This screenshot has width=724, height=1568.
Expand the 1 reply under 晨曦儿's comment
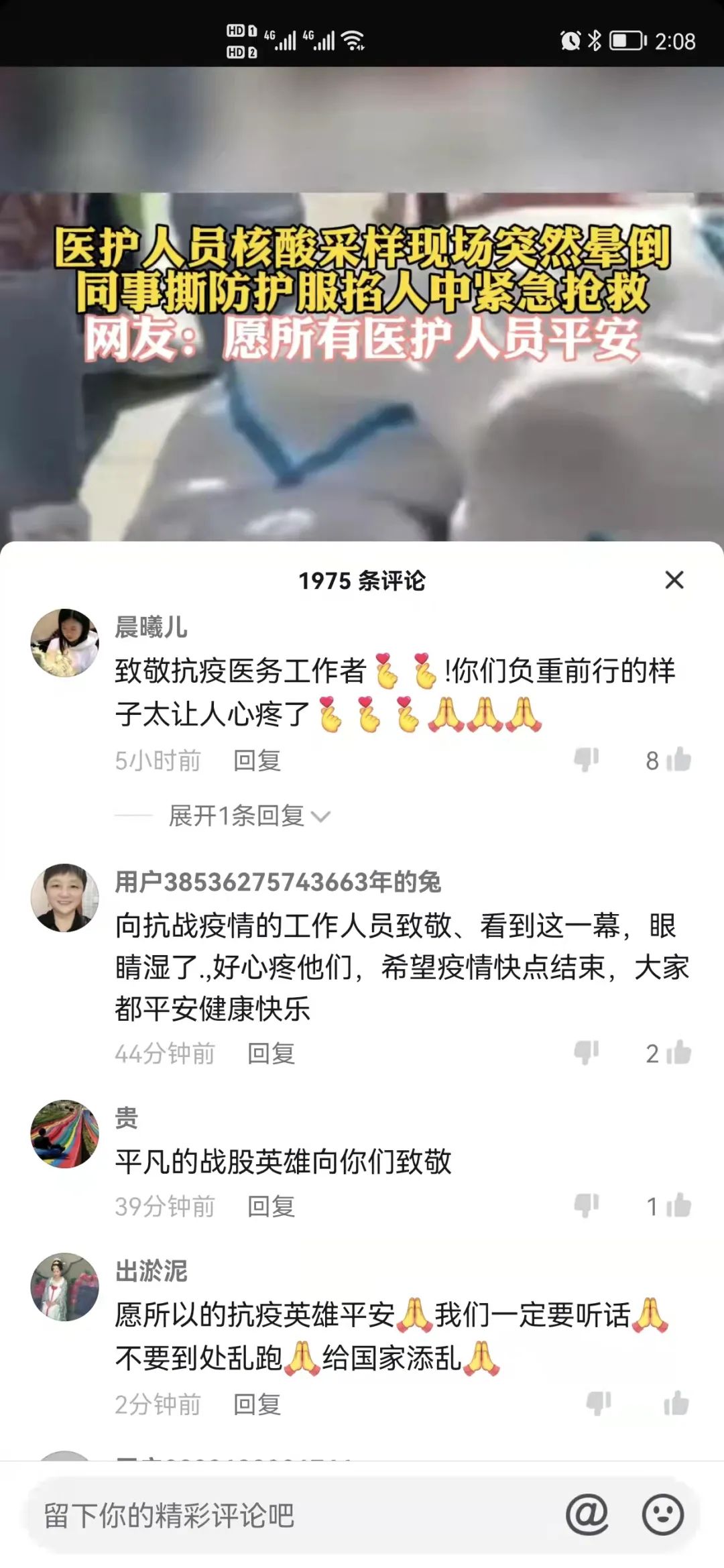coord(249,816)
